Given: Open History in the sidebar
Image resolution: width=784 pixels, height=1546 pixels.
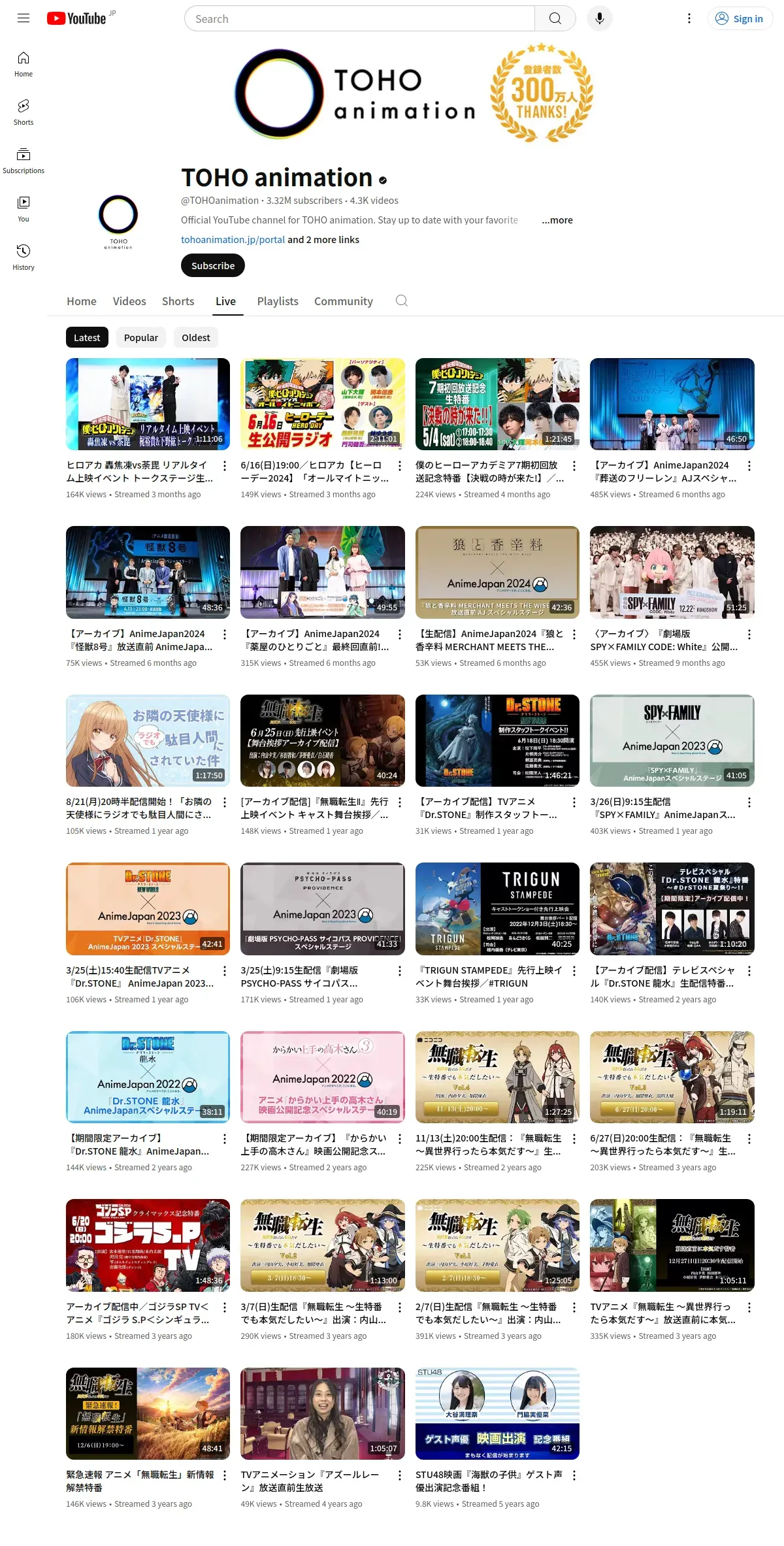Looking at the screenshot, I should 24,257.
